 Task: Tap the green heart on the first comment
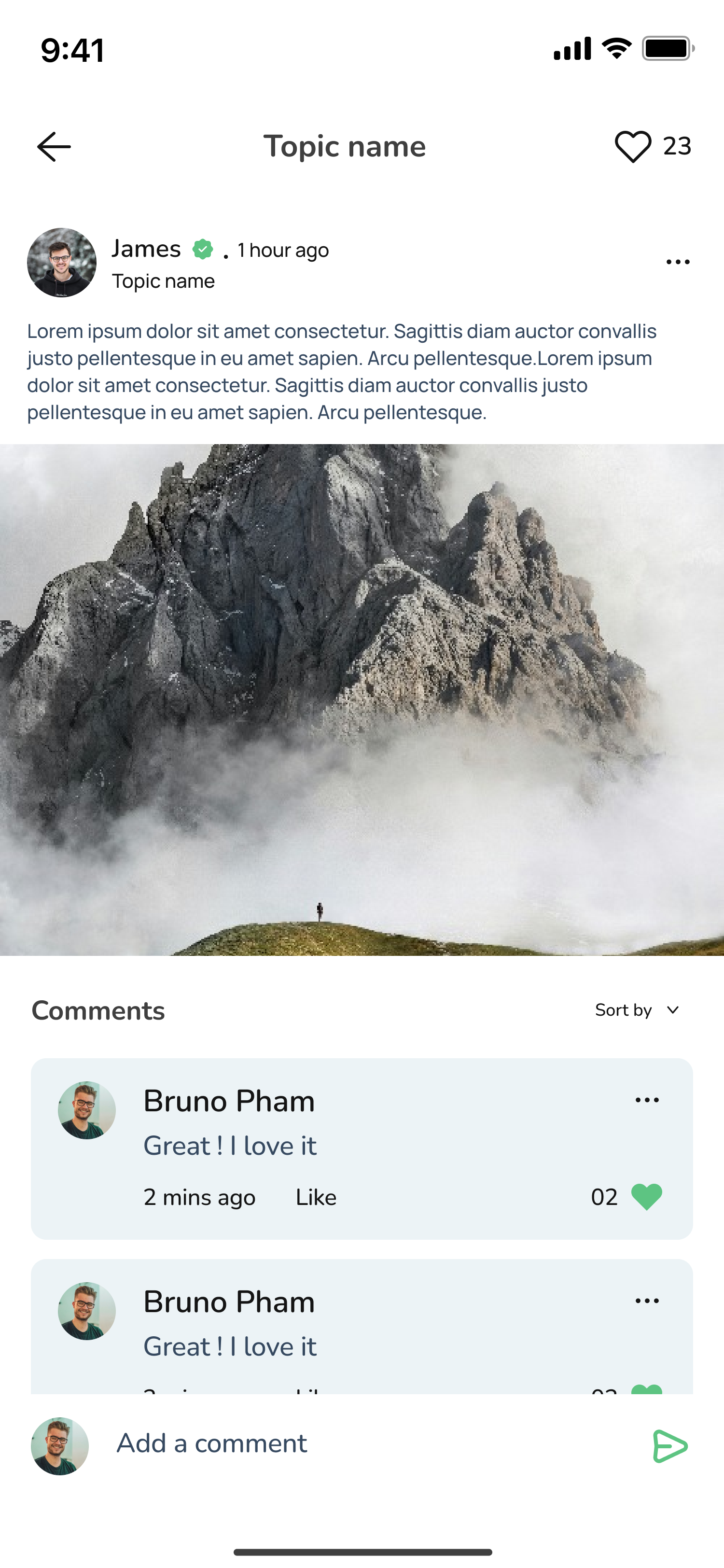pyautogui.click(x=646, y=1197)
